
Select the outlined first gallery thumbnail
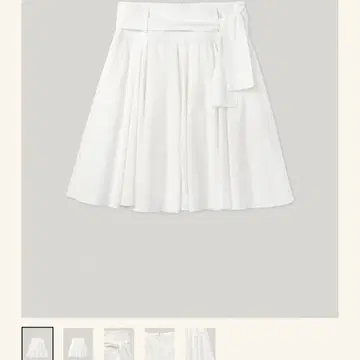tap(38, 344)
